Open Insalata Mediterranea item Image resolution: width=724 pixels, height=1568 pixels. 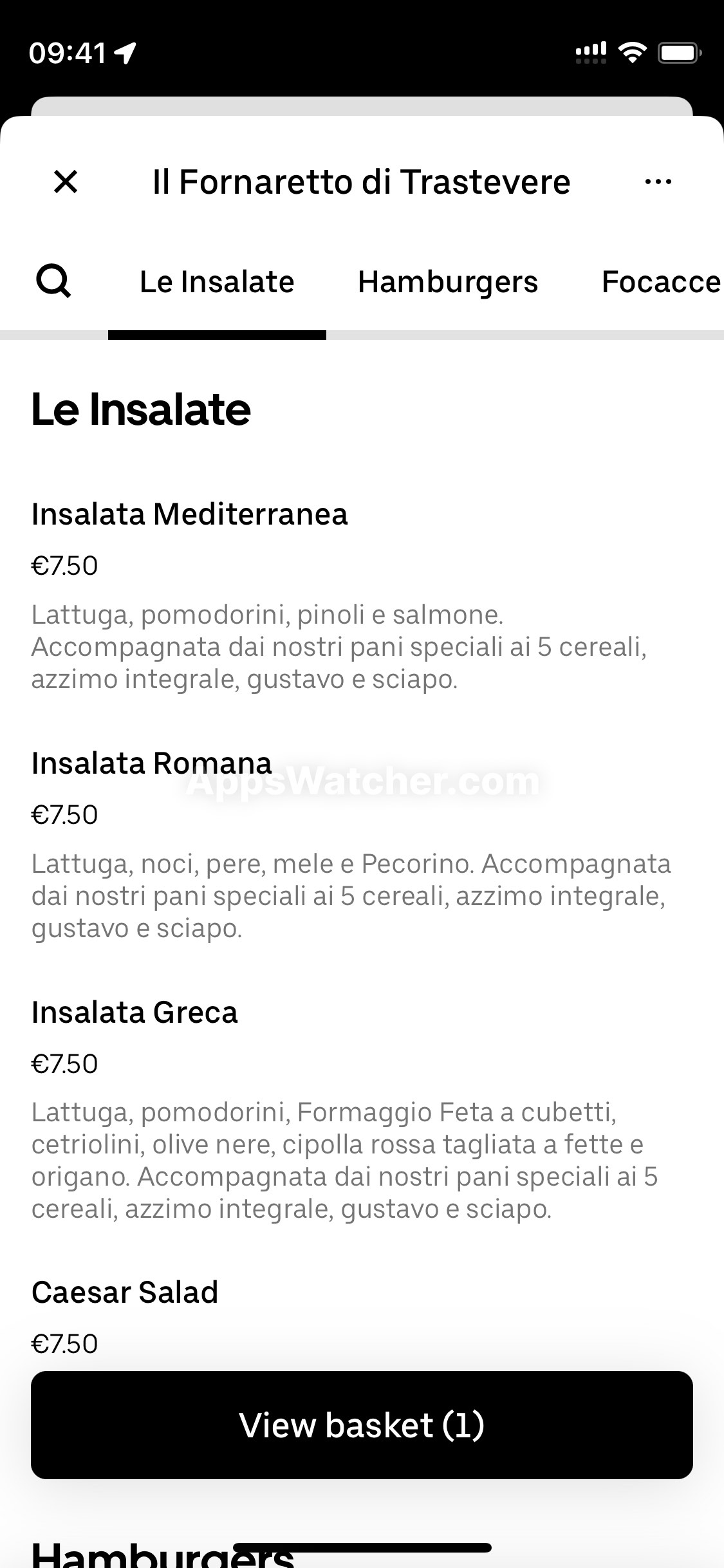[x=362, y=595]
